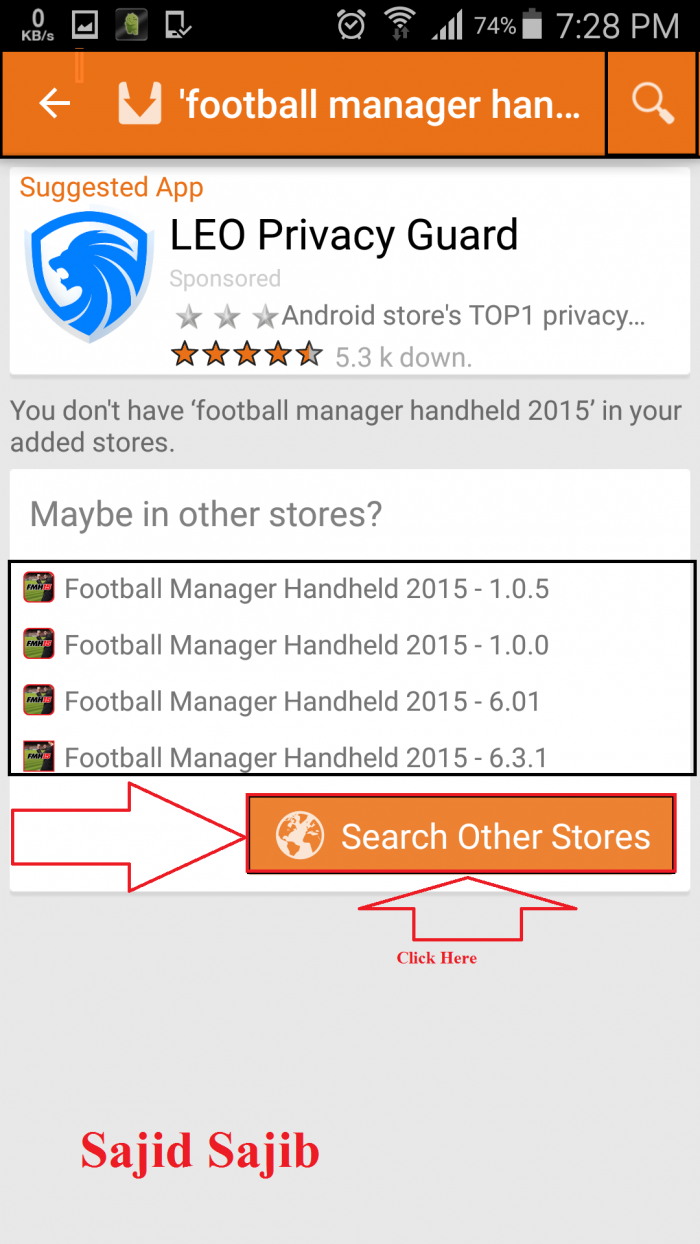The width and height of the screenshot is (700, 1244).
Task: Tap the Search Other Stores button
Action: pos(462,836)
